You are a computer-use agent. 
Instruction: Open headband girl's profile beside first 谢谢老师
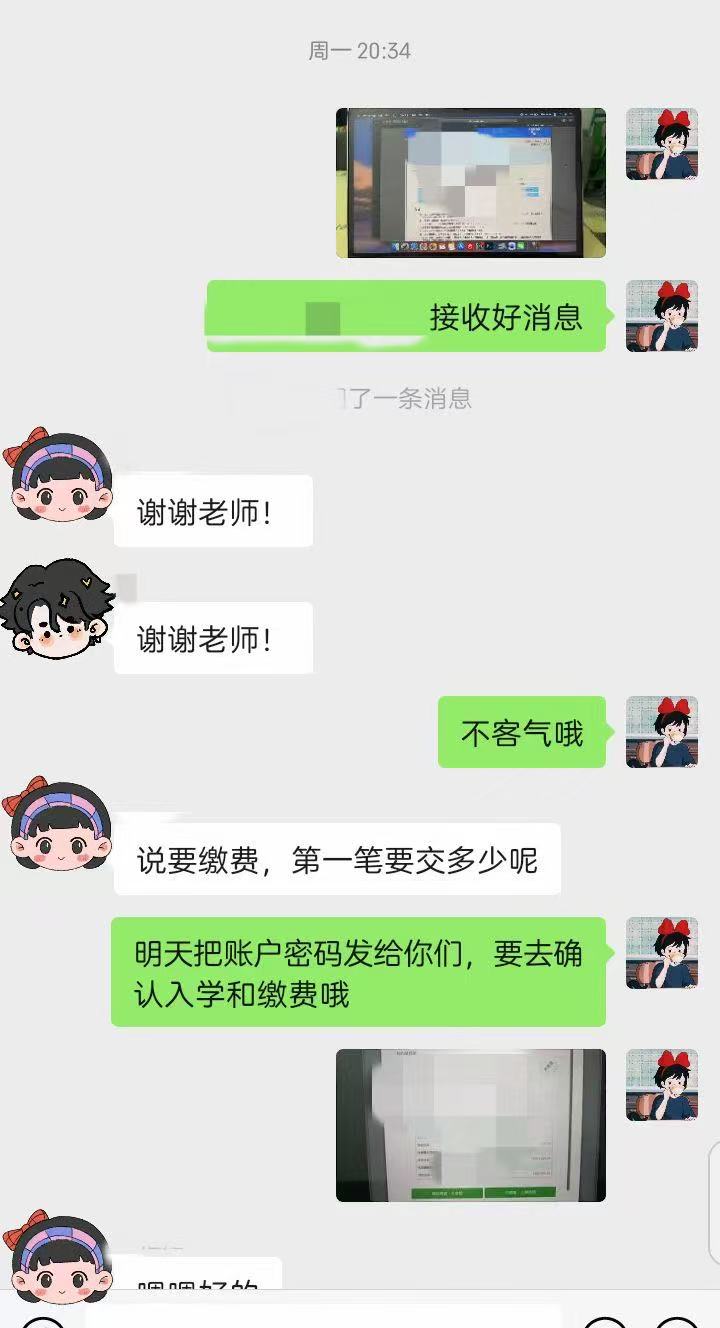(x=55, y=474)
